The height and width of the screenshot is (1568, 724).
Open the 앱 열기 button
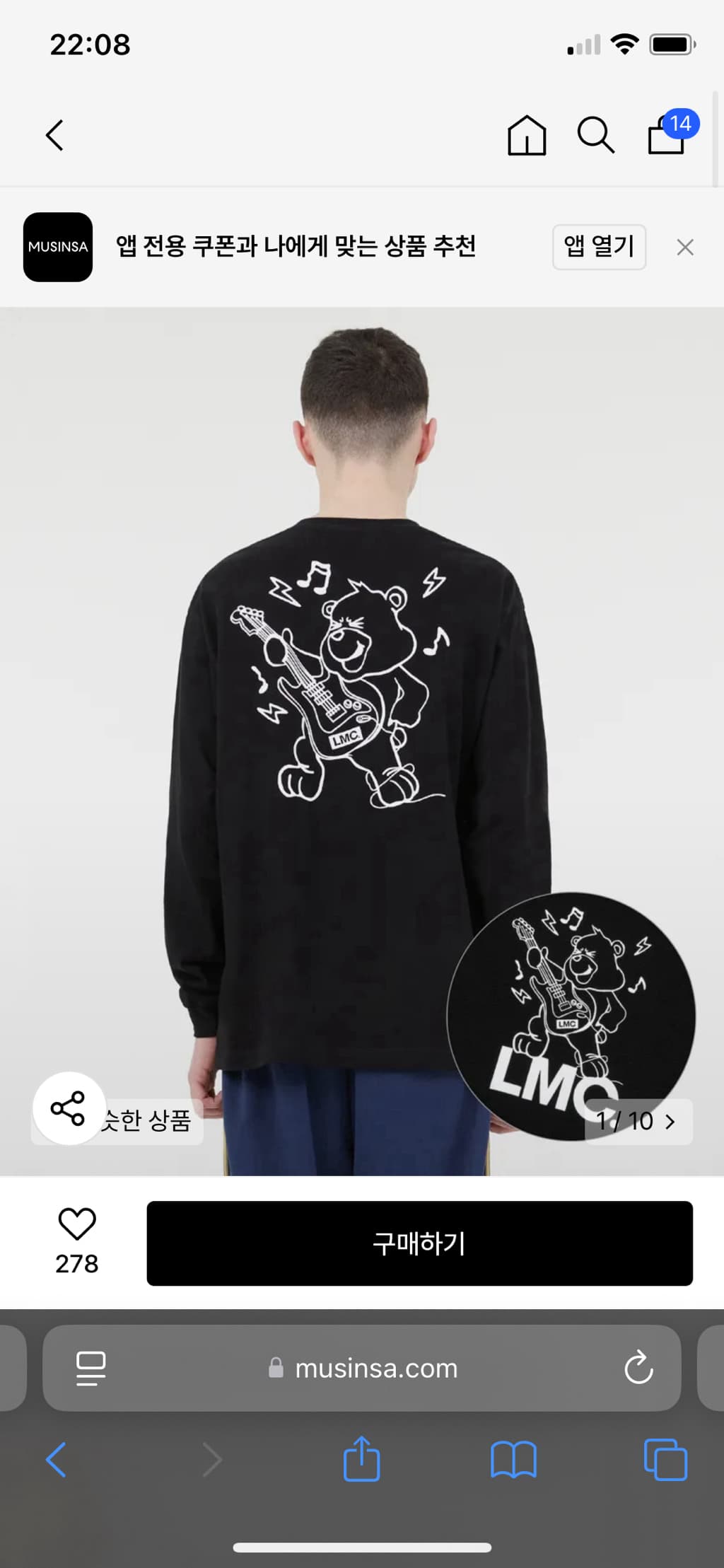tap(598, 247)
